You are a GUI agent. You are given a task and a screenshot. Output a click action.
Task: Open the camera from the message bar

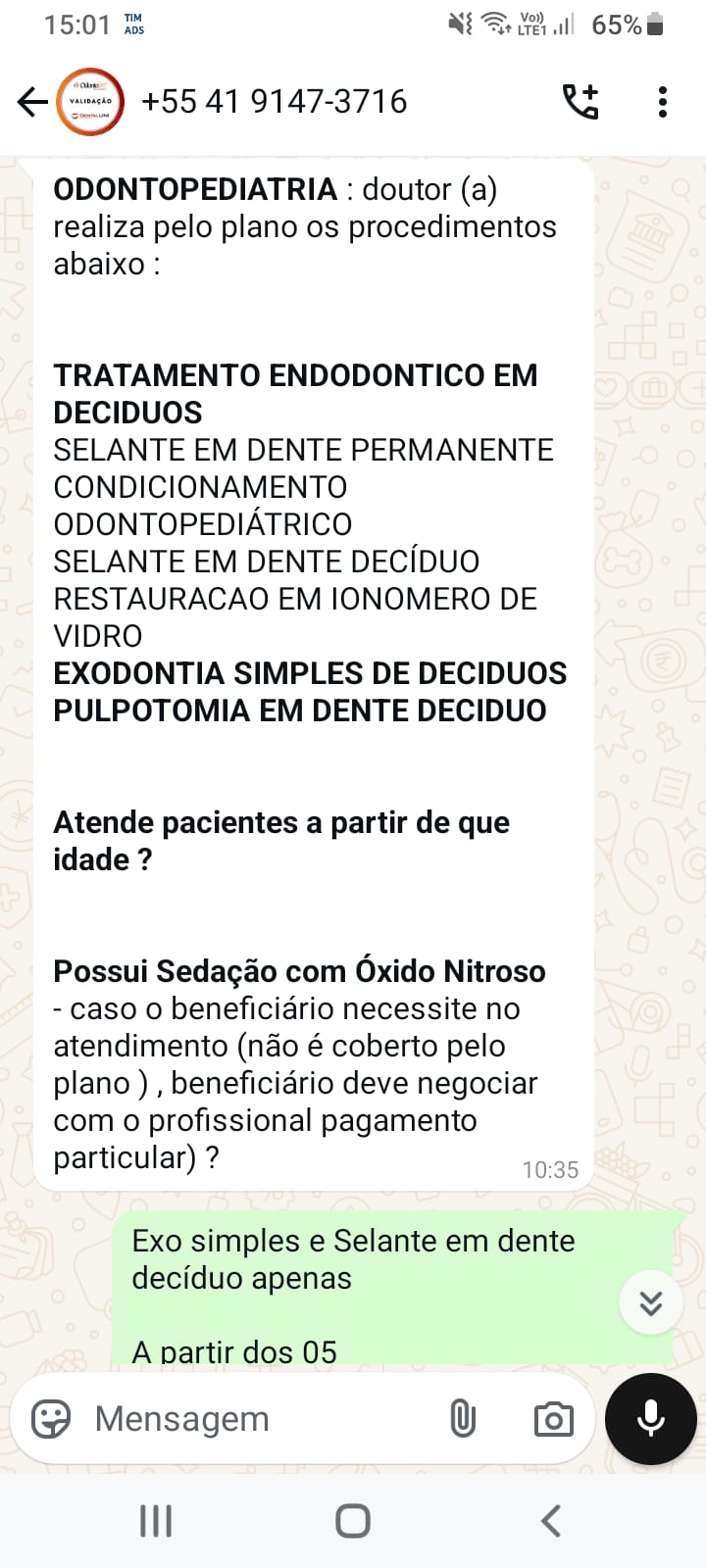point(553,1419)
